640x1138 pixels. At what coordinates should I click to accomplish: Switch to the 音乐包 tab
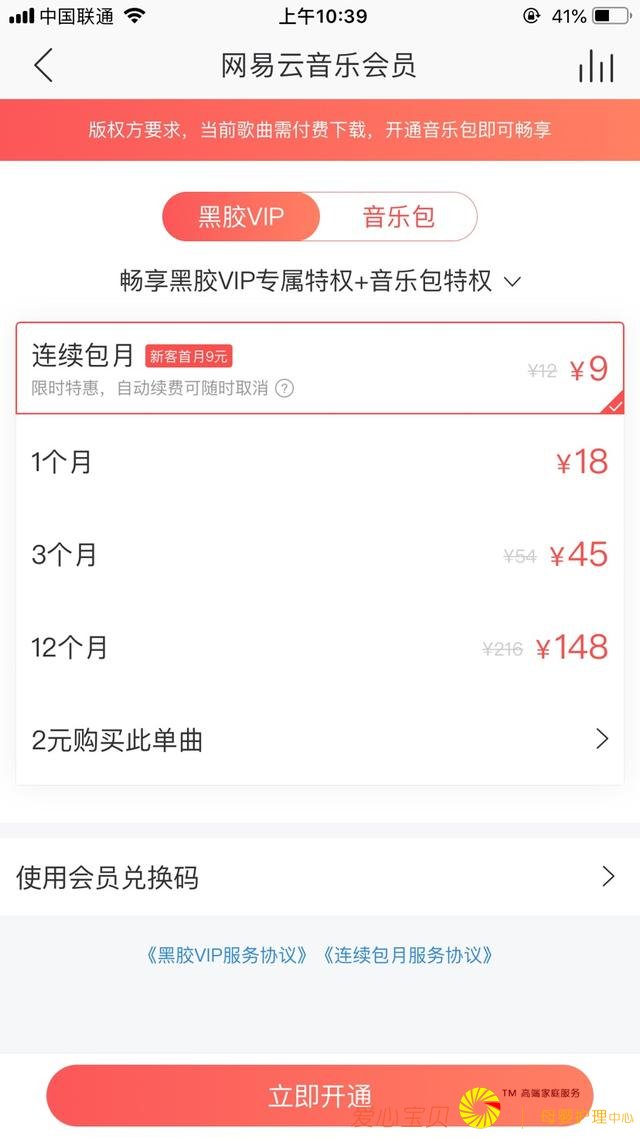point(398,217)
